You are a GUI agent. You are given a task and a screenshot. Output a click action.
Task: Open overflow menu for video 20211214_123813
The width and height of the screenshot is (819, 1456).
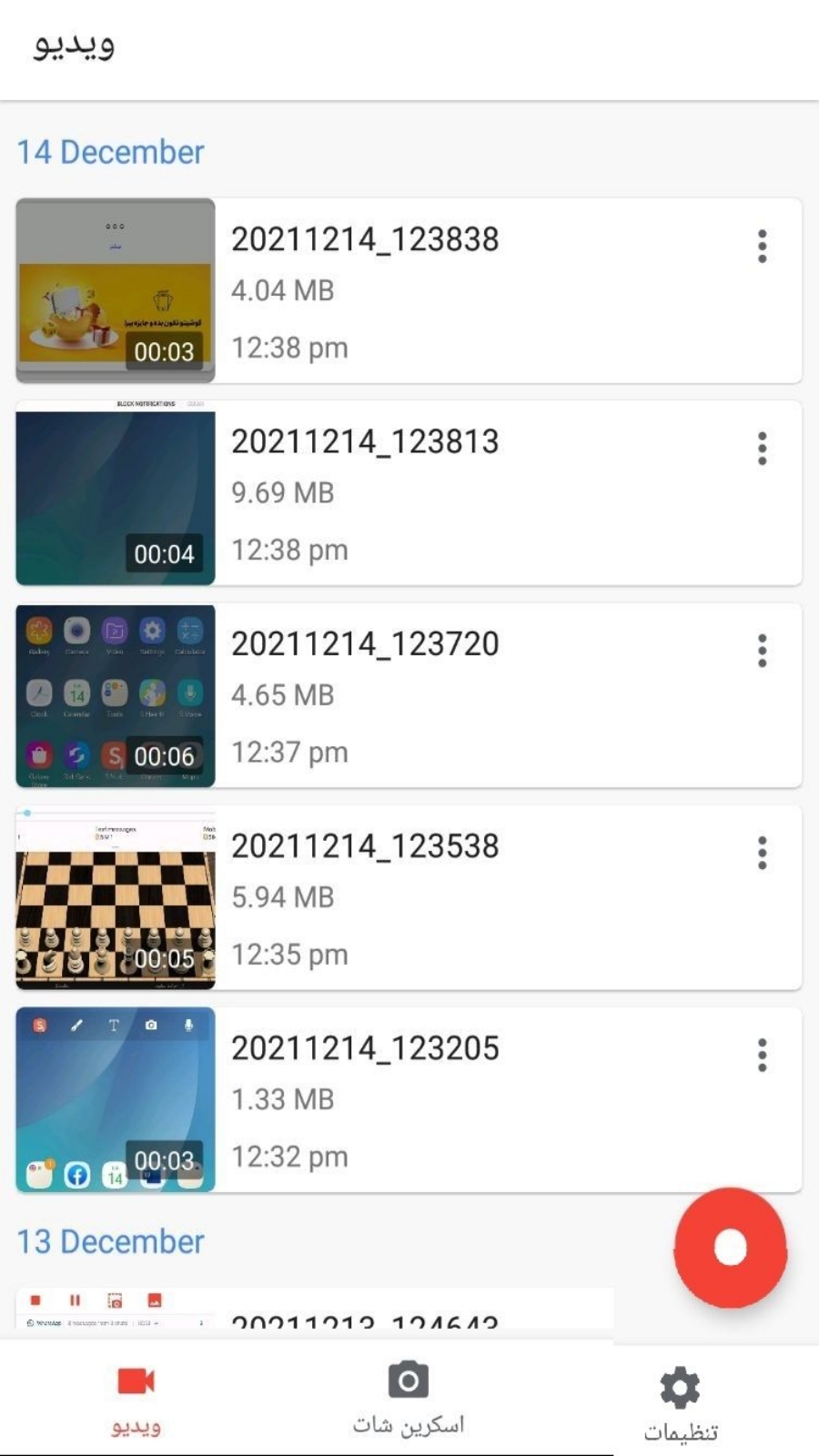tap(763, 449)
